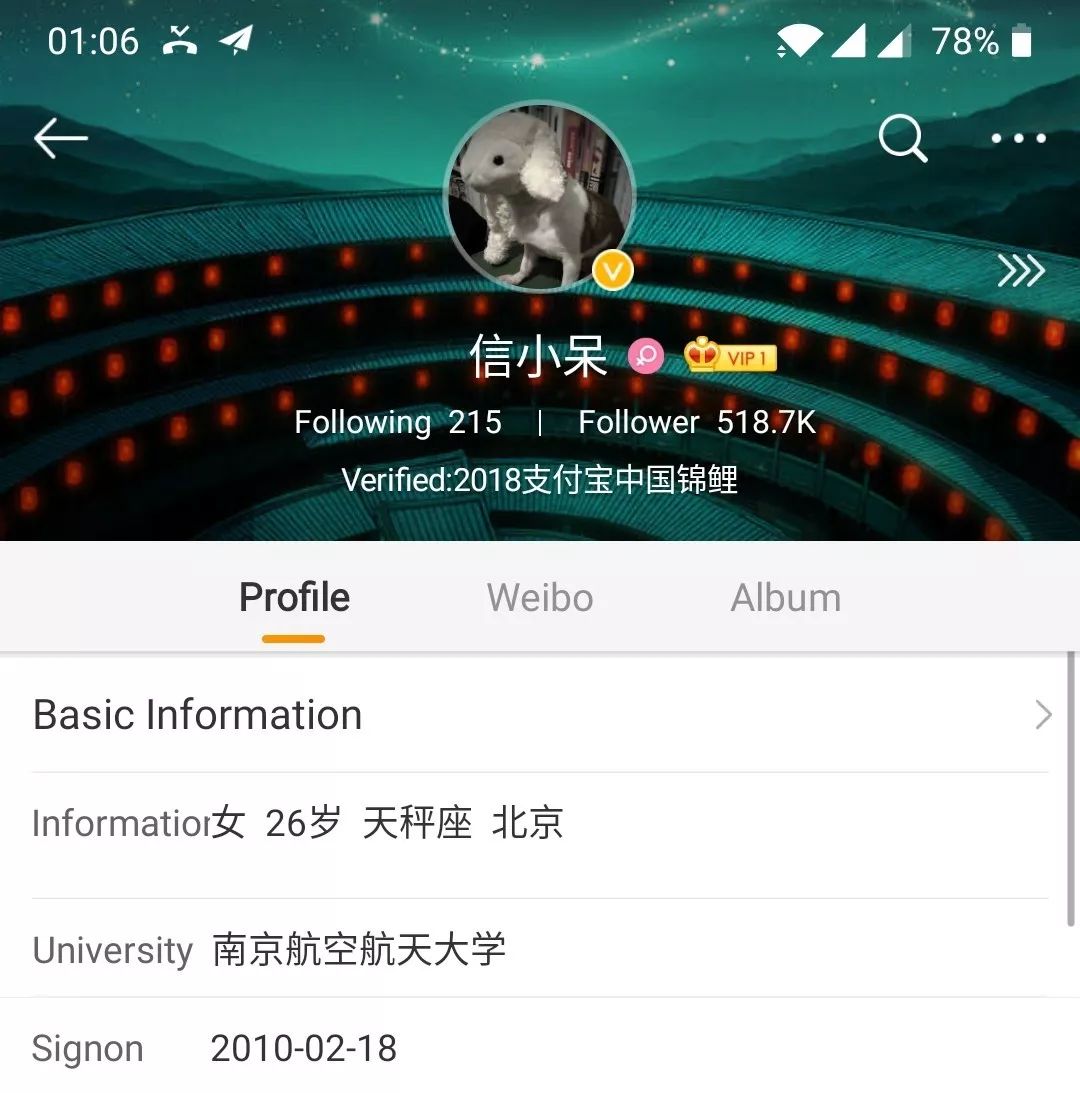Screen dimensions: 1080x1093
Task: Go back using the arrow icon
Action: tap(61, 139)
